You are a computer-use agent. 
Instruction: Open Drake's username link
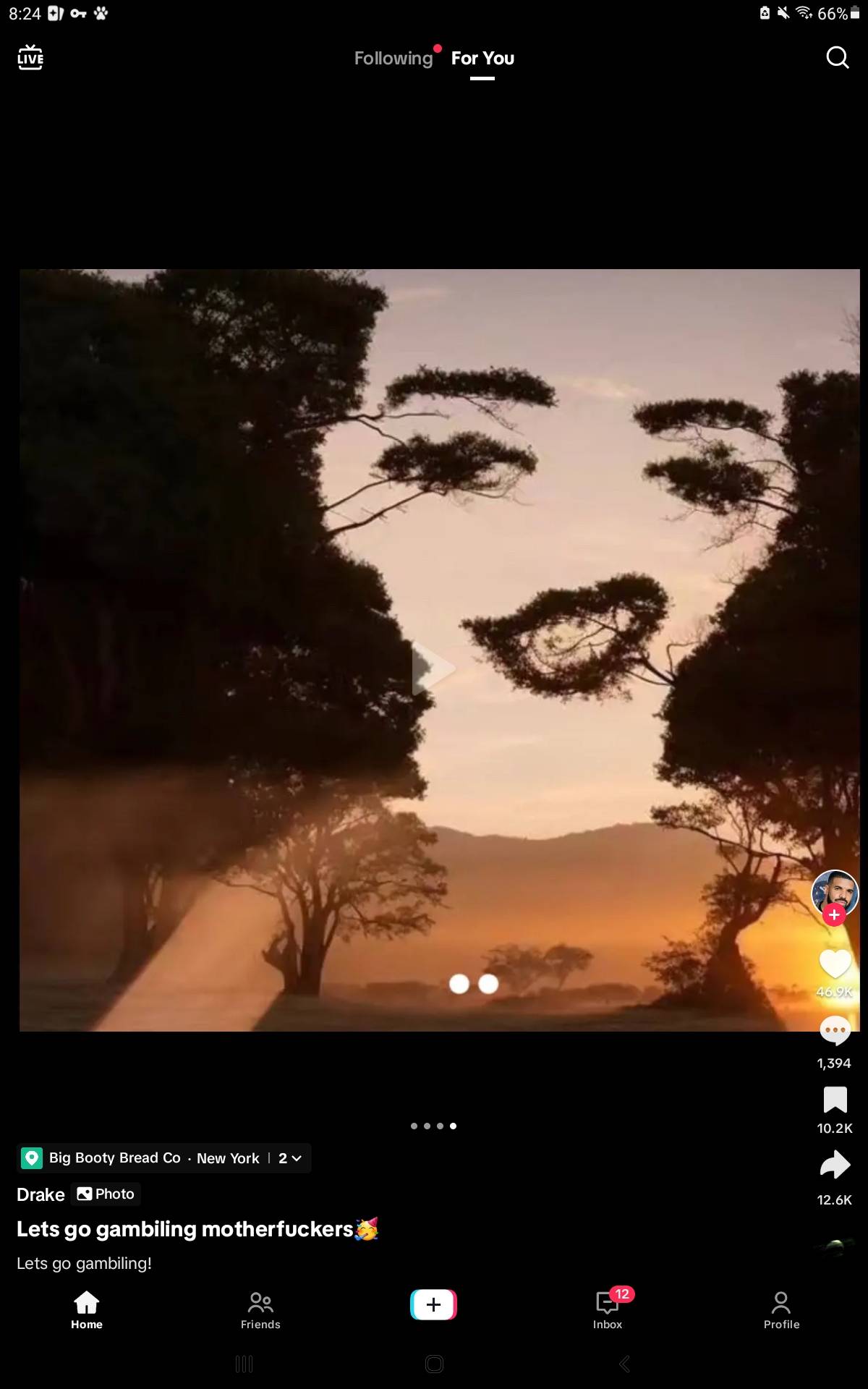click(x=41, y=1194)
